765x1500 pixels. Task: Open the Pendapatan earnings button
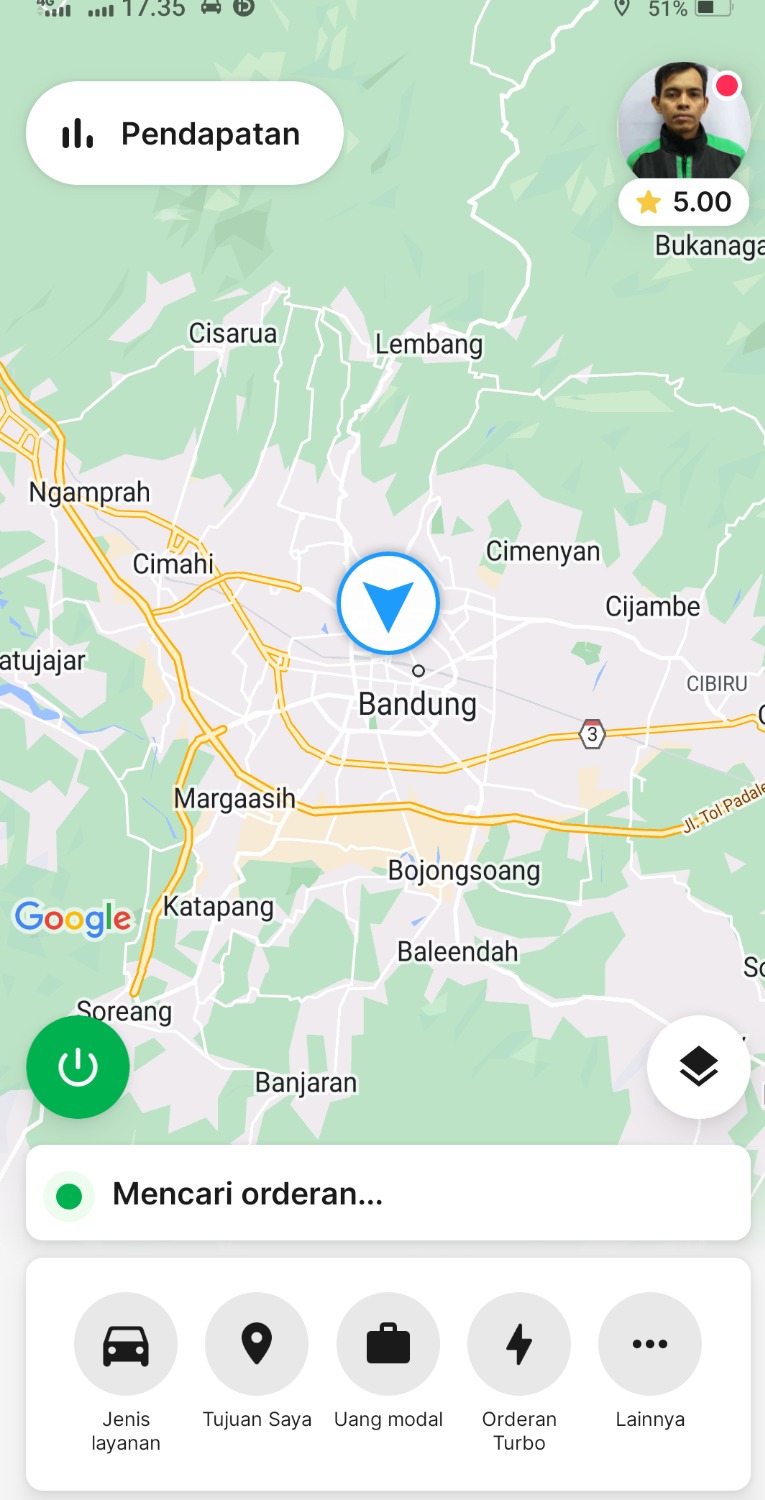tap(185, 133)
